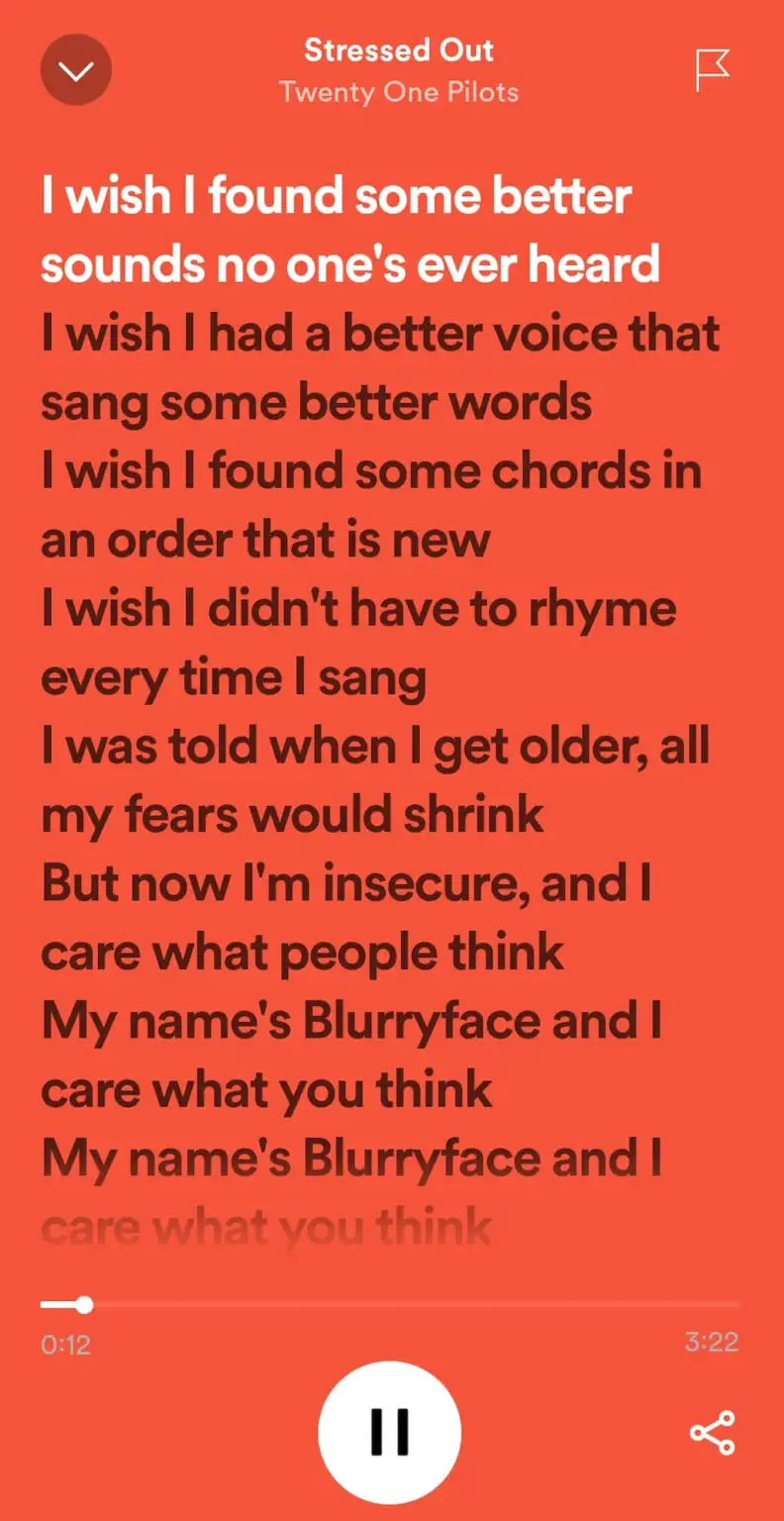Pause the song Stressed Out
This screenshot has width=784, height=1521.
pos(389,1431)
